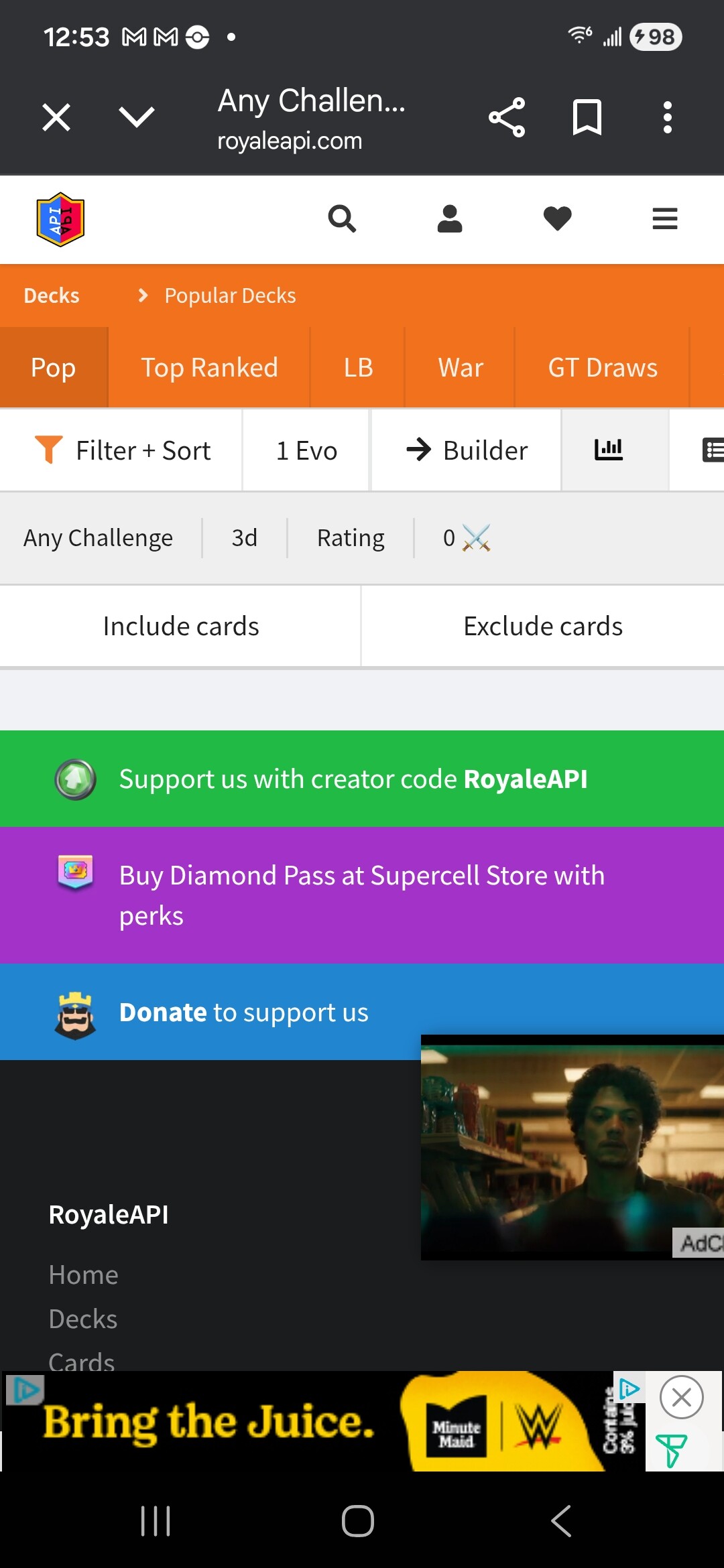
Task: Open Filter + Sort options
Action: pyautogui.click(x=122, y=451)
